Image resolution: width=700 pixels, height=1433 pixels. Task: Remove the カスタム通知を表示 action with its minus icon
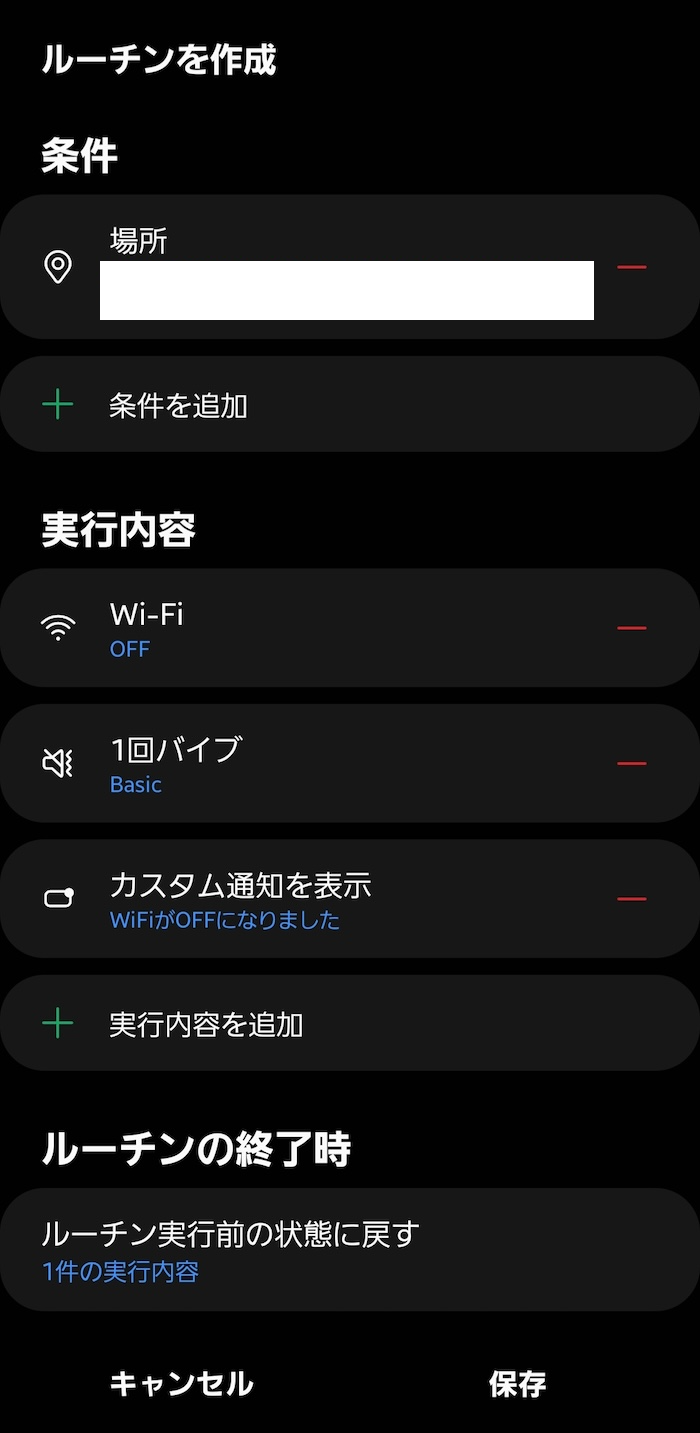[631, 899]
